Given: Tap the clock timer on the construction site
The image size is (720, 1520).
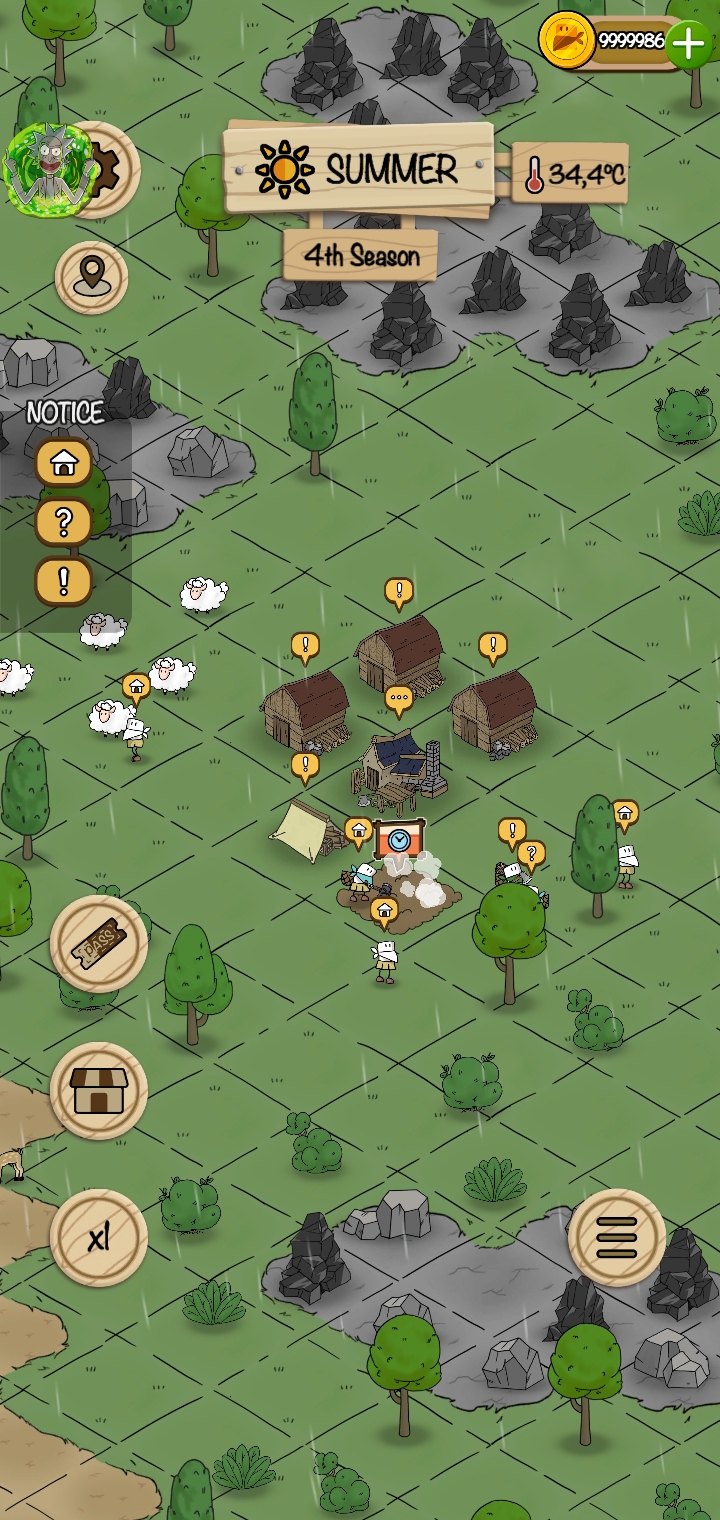Looking at the screenshot, I should point(400,840).
